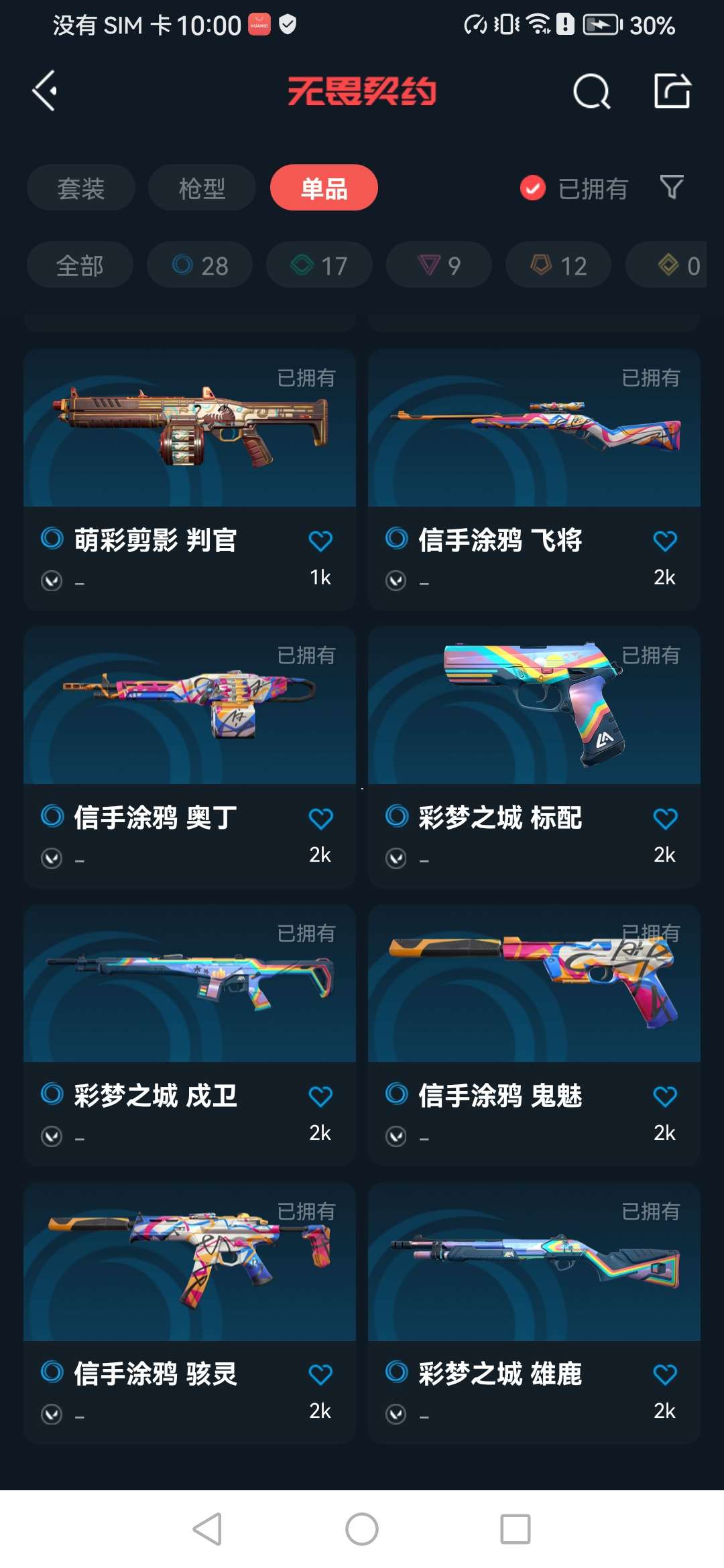Switch to the 枪型 tab

(202, 188)
